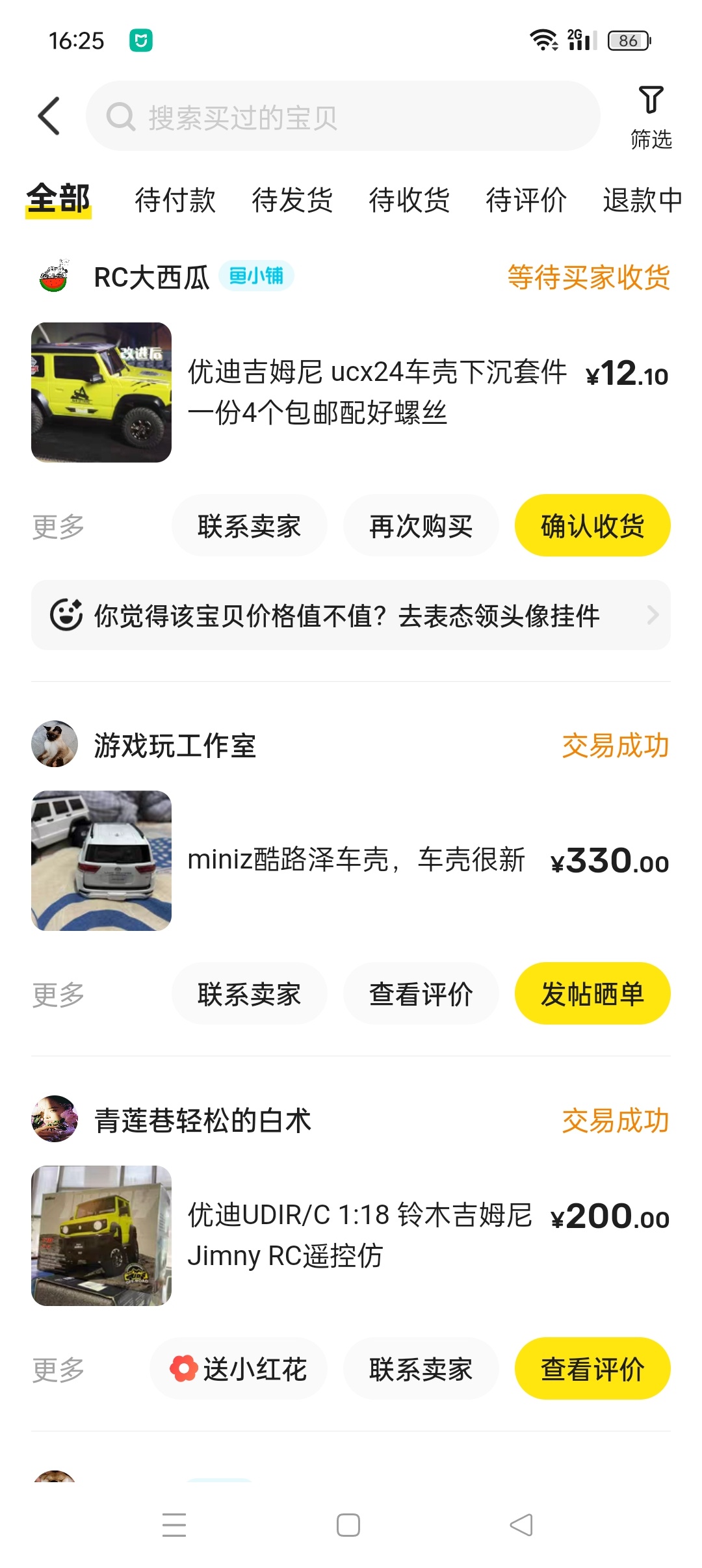Open the 你觉得该宝贝价格值不值 banner
This screenshot has height=1568, width=702.
pyautogui.click(x=351, y=615)
